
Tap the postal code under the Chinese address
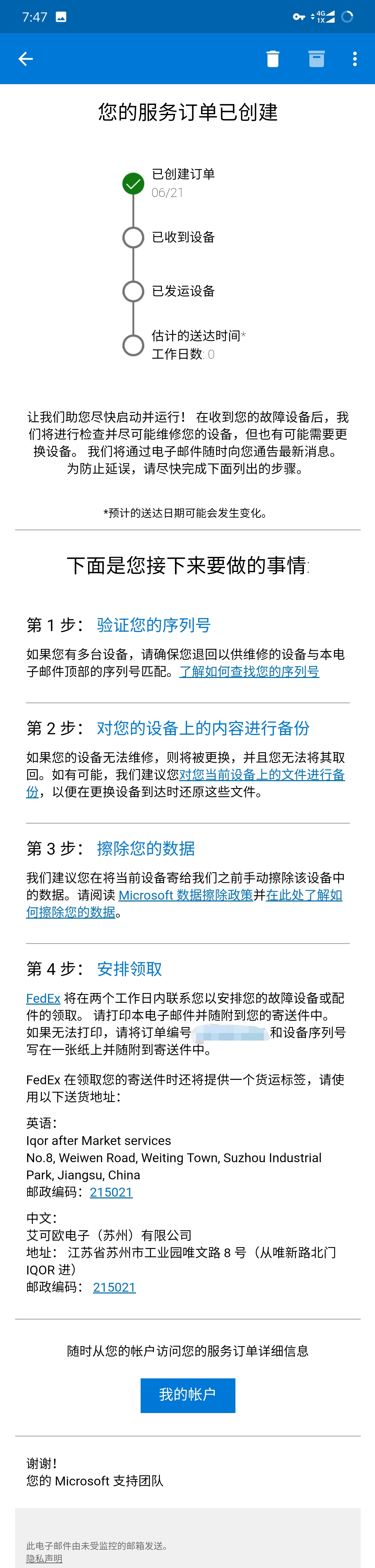click(114, 1287)
